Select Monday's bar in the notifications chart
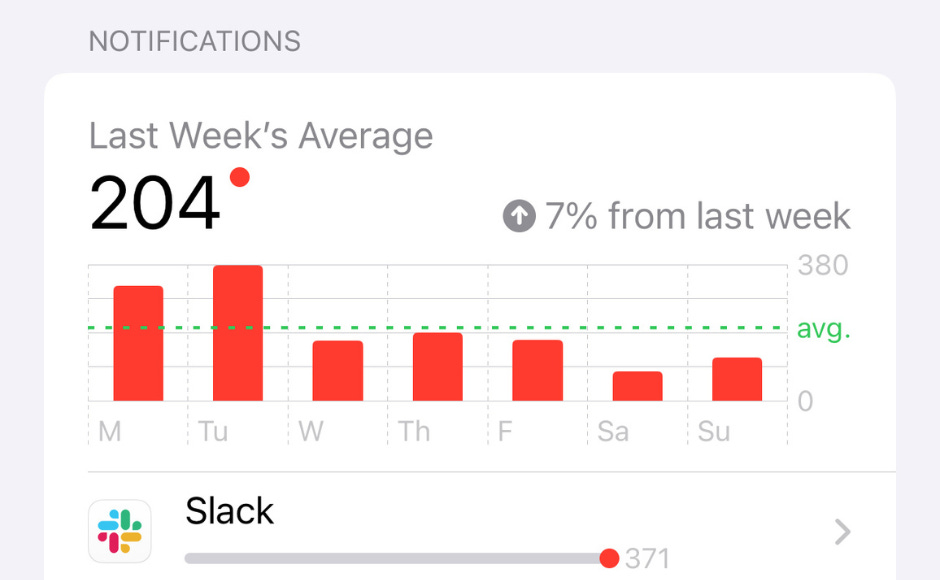The height and width of the screenshot is (580, 940). click(x=138, y=343)
